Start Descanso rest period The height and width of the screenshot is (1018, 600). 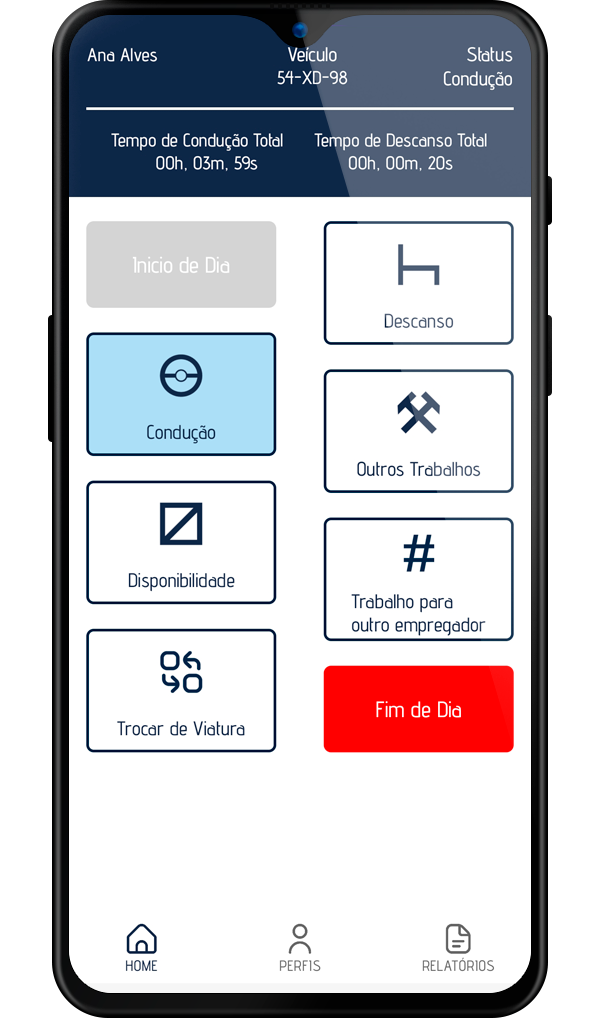coord(418,283)
